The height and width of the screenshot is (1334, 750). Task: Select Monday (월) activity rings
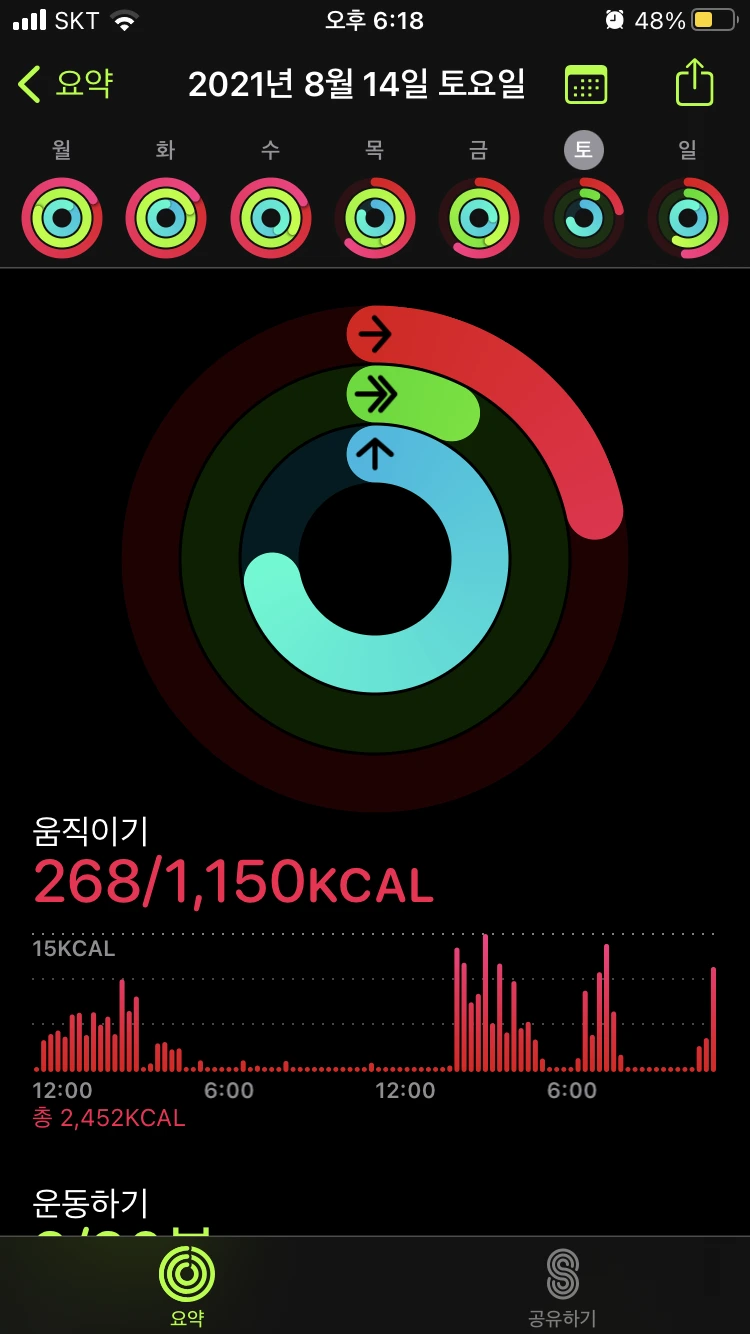point(62,217)
